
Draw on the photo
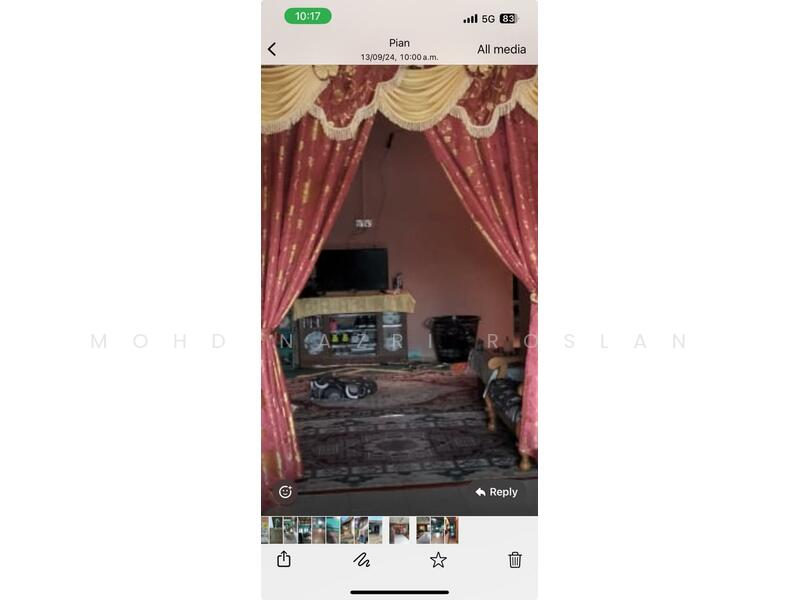click(x=362, y=560)
